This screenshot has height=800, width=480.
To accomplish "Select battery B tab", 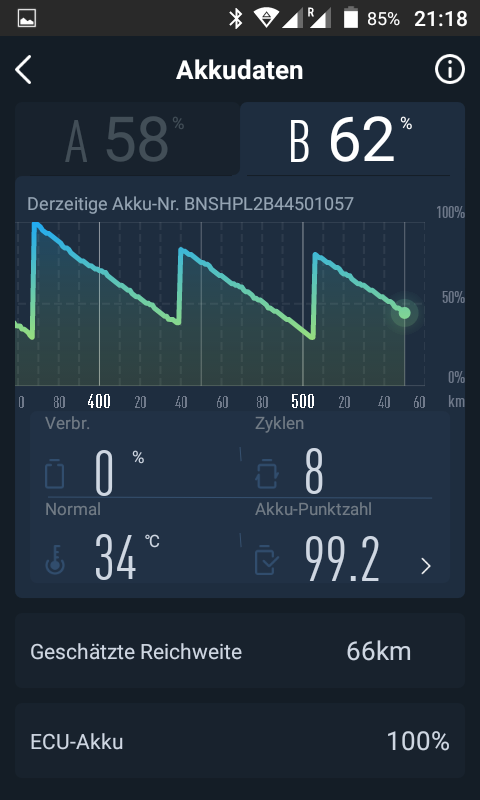I will click(x=352, y=139).
